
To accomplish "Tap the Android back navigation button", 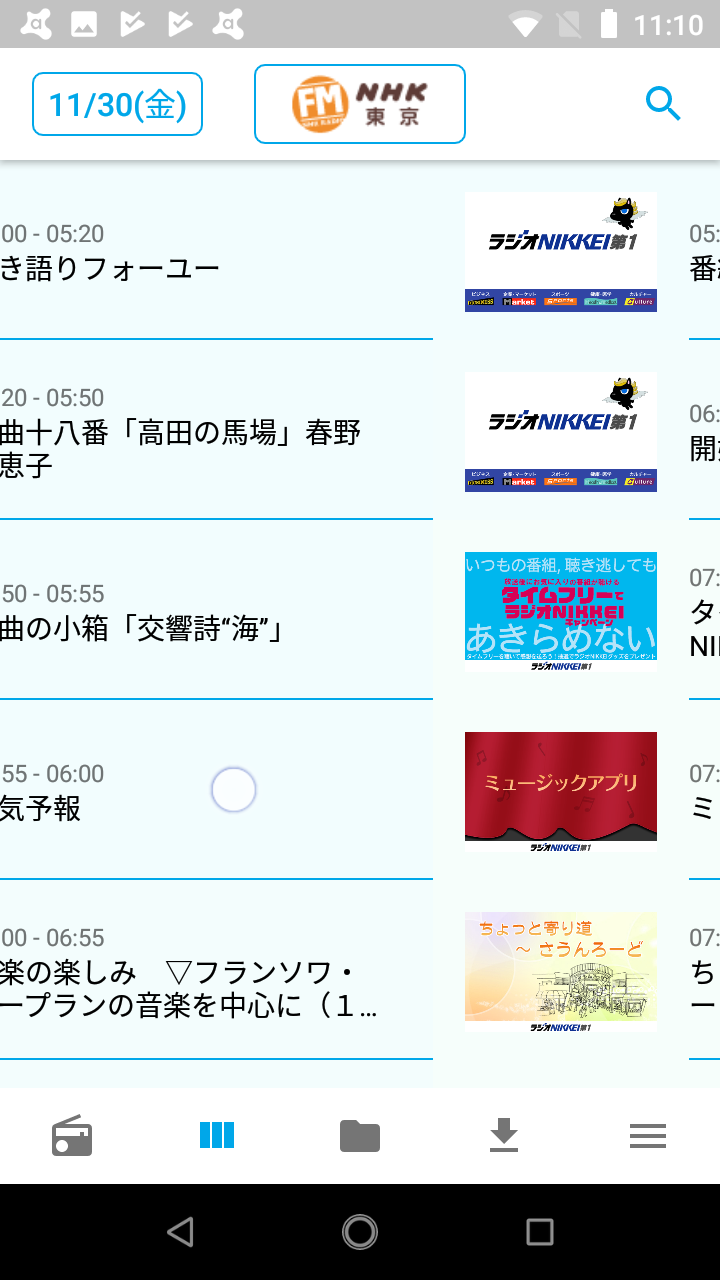I will click(180, 1232).
